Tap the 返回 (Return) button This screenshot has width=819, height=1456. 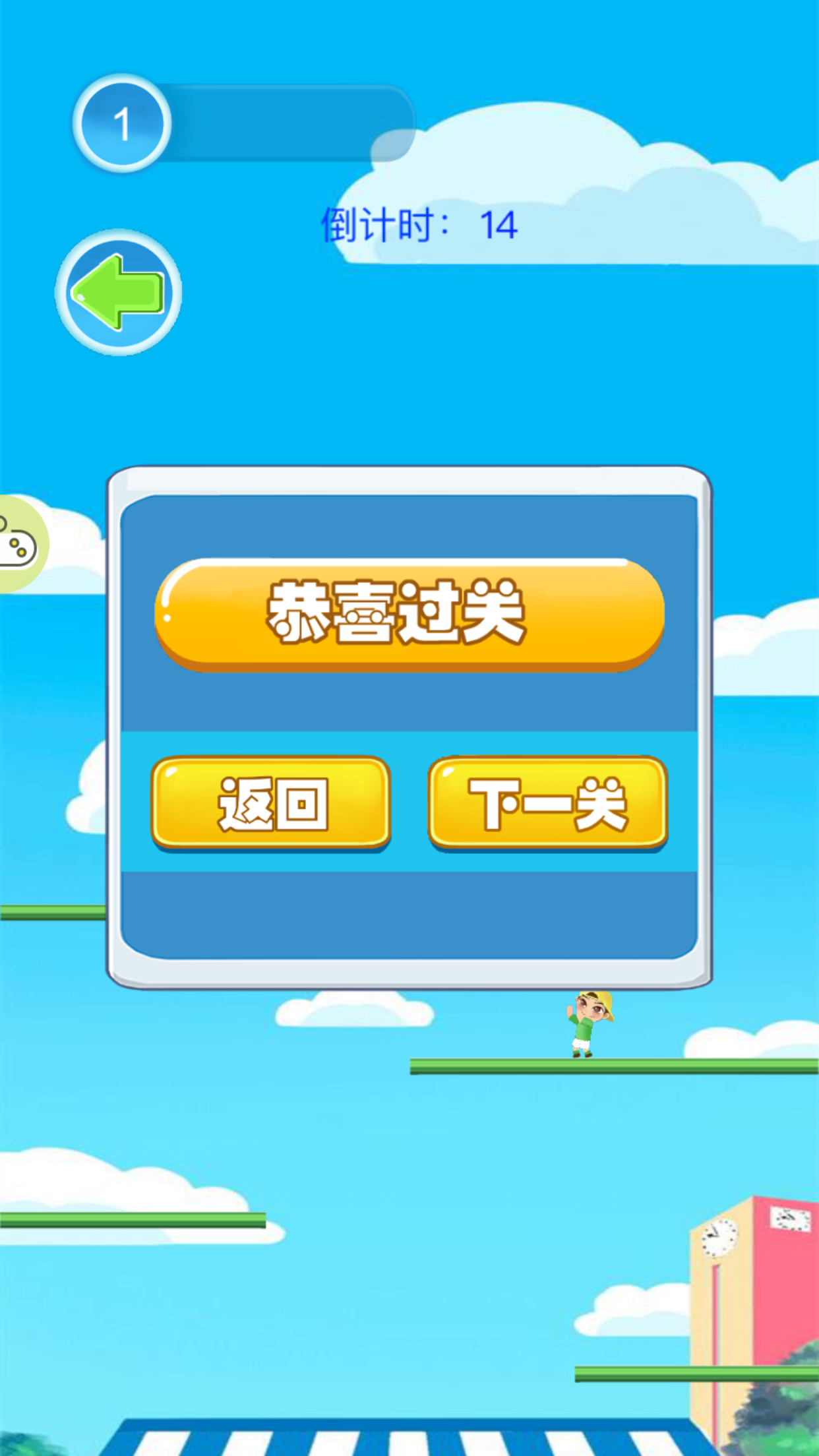[271, 803]
